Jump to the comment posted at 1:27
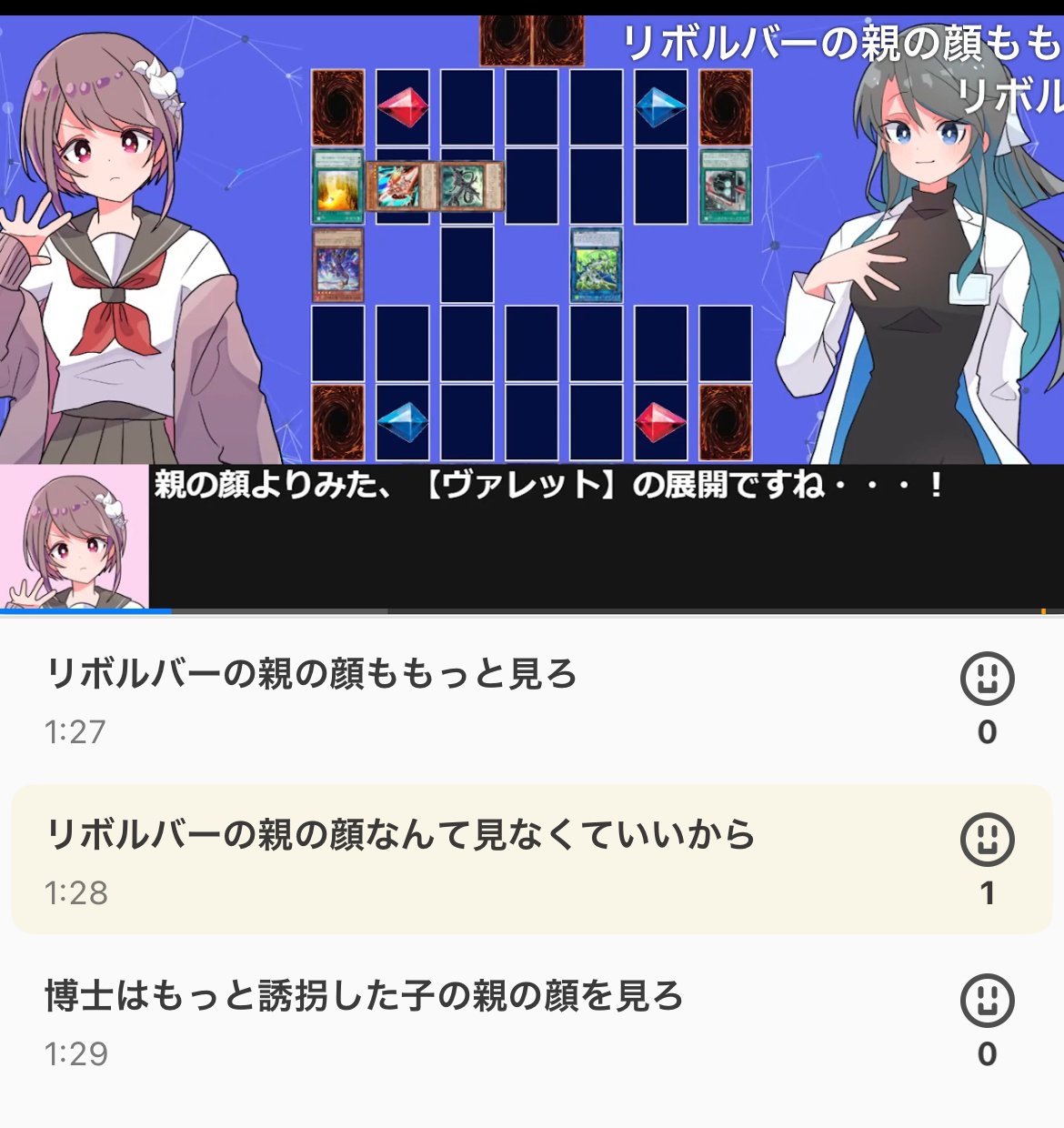 [75, 732]
